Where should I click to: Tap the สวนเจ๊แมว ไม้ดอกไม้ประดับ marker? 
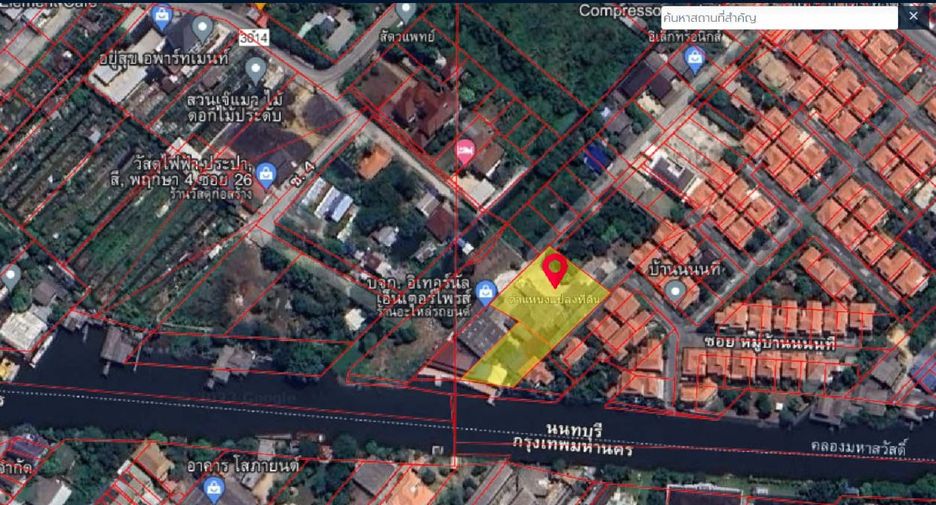click(x=255, y=71)
